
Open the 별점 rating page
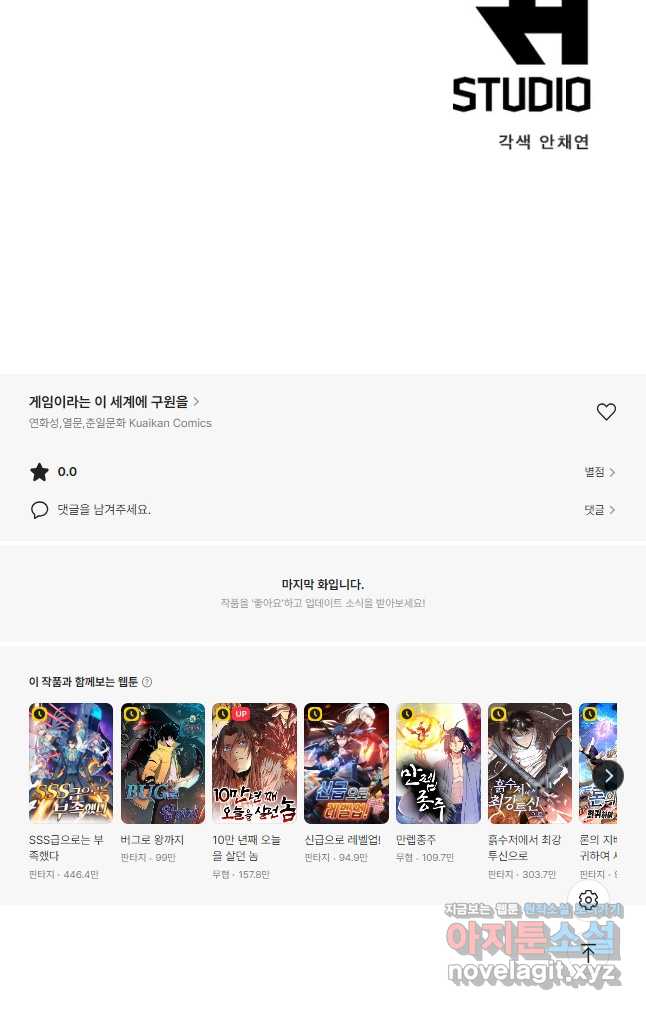click(600, 472)
